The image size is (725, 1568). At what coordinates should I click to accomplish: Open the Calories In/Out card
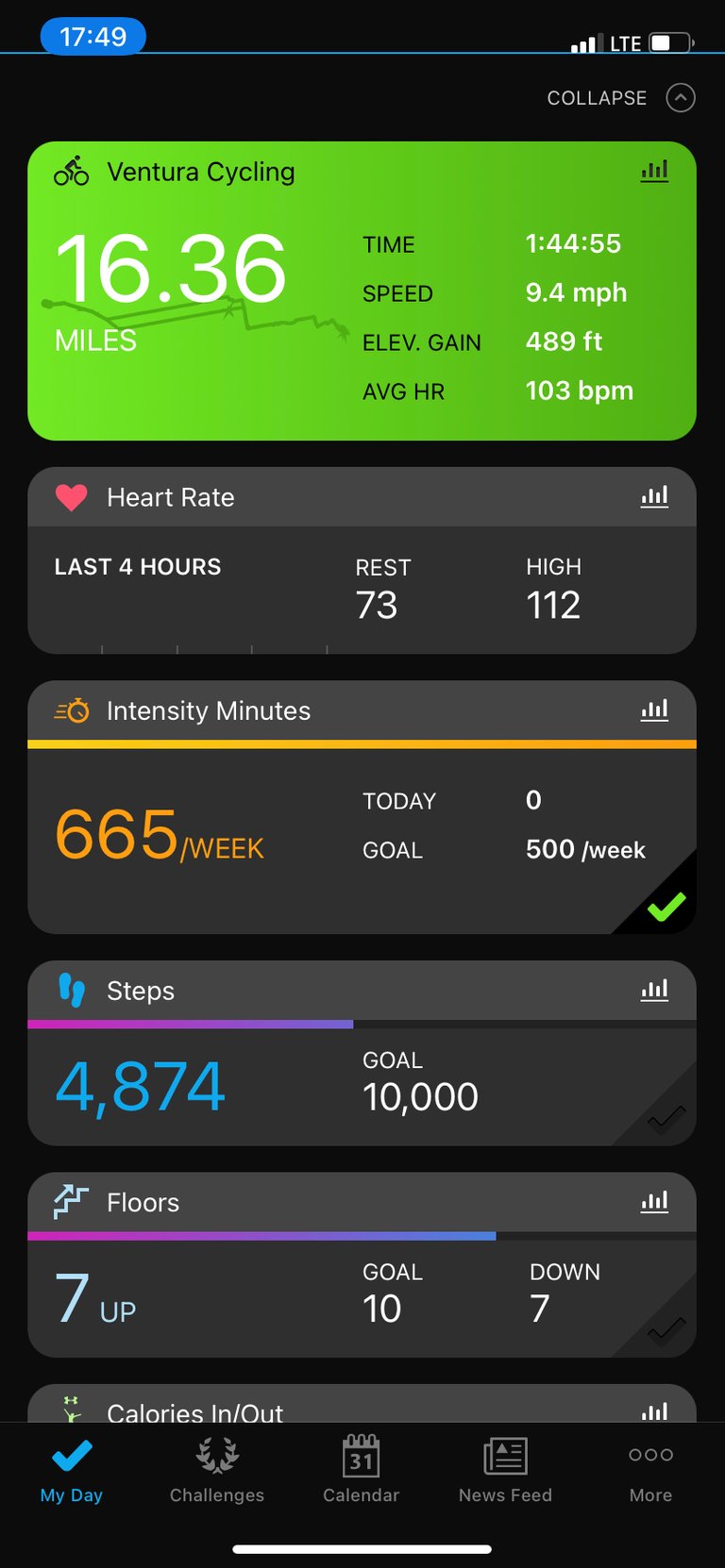pyautogui.click(x=362, y=1404)
